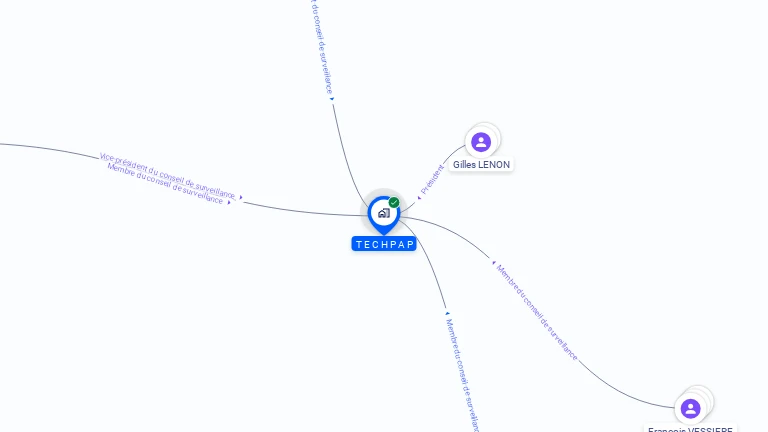Open the François VESSIERE person node

(x=690, y=408)
